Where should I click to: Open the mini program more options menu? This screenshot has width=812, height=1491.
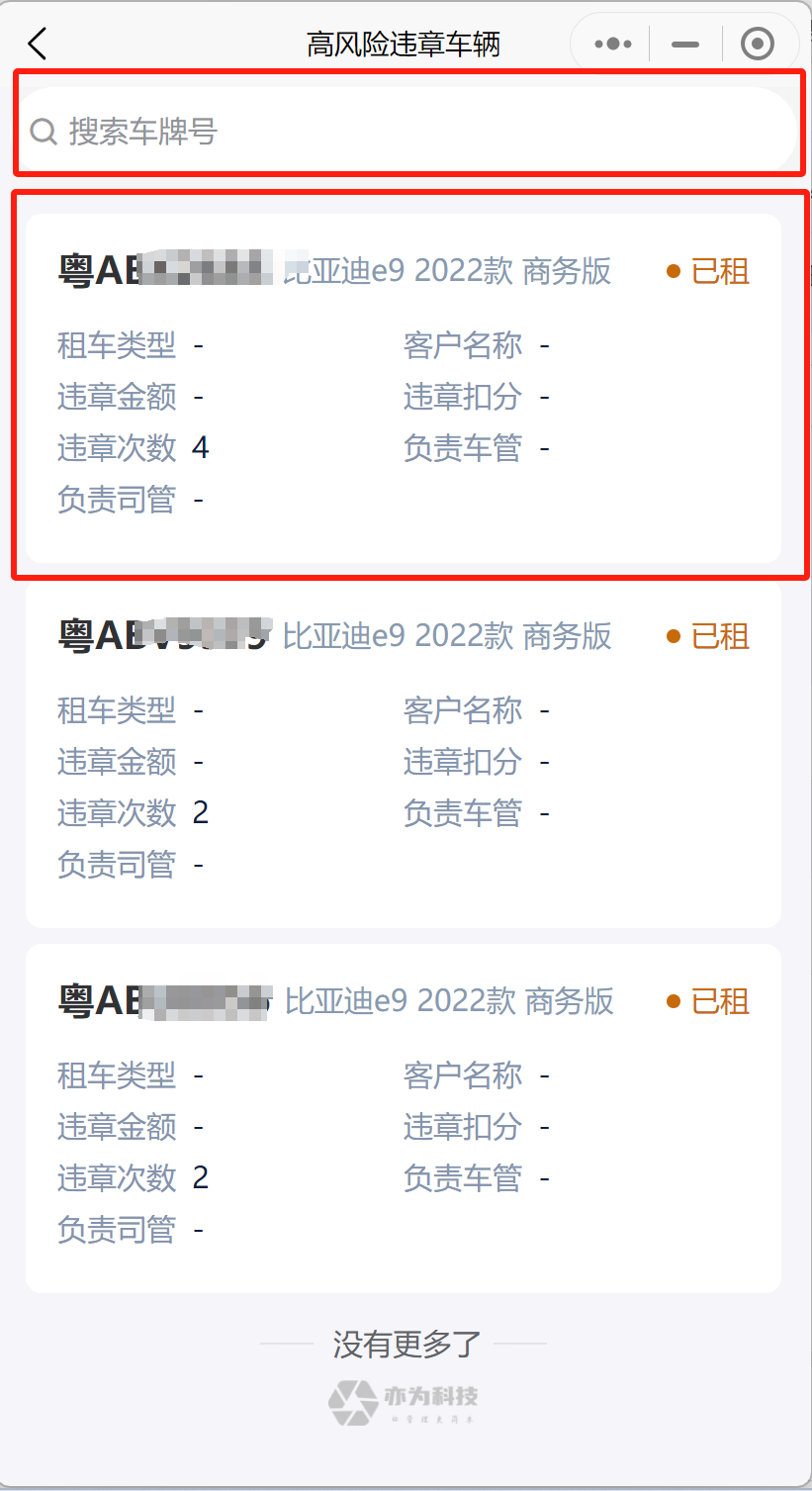pos(613,44)
